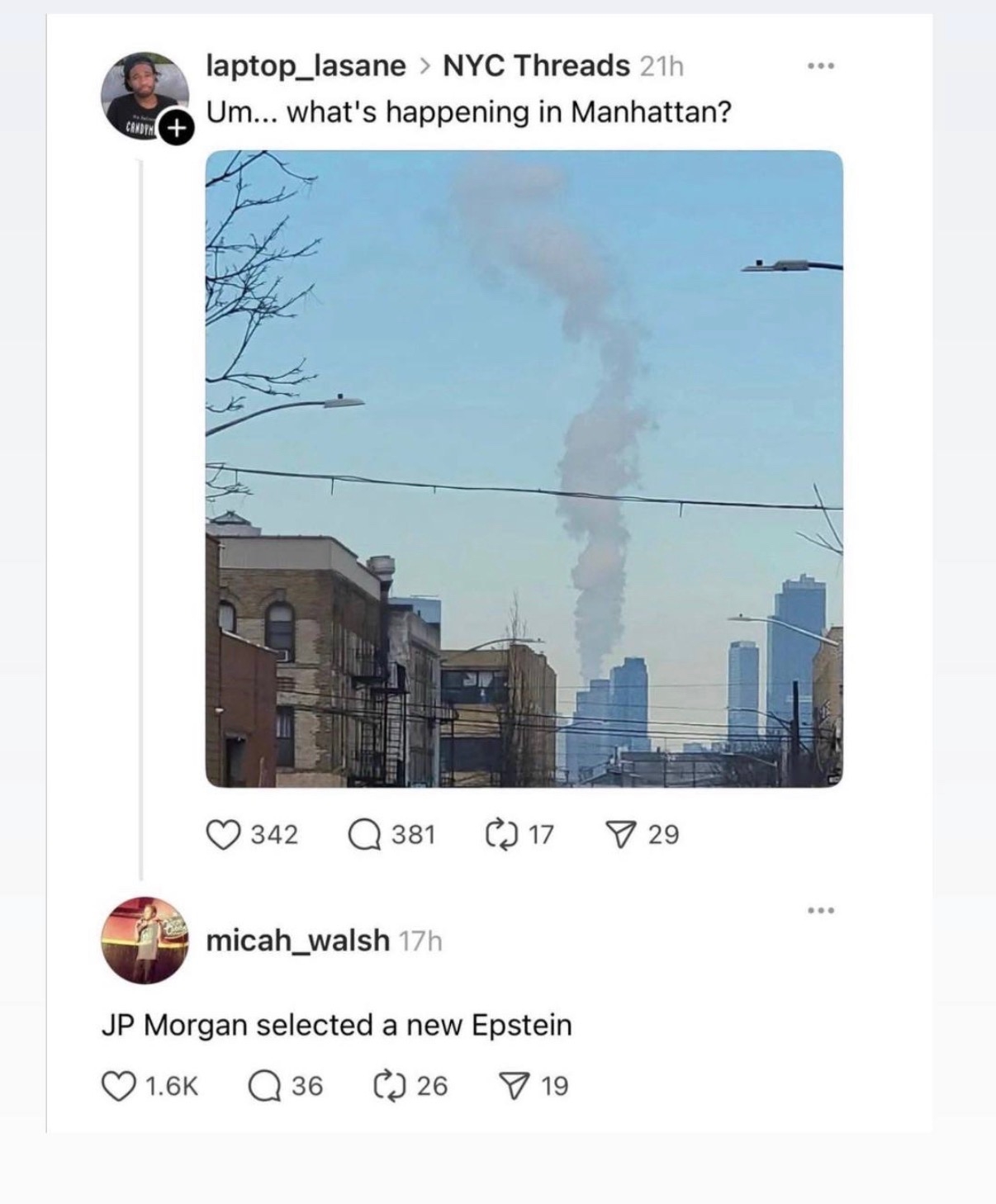Open overflow menu on laptop_lasane's post
The image size is (996, 1204).
[x=822, y=65]
